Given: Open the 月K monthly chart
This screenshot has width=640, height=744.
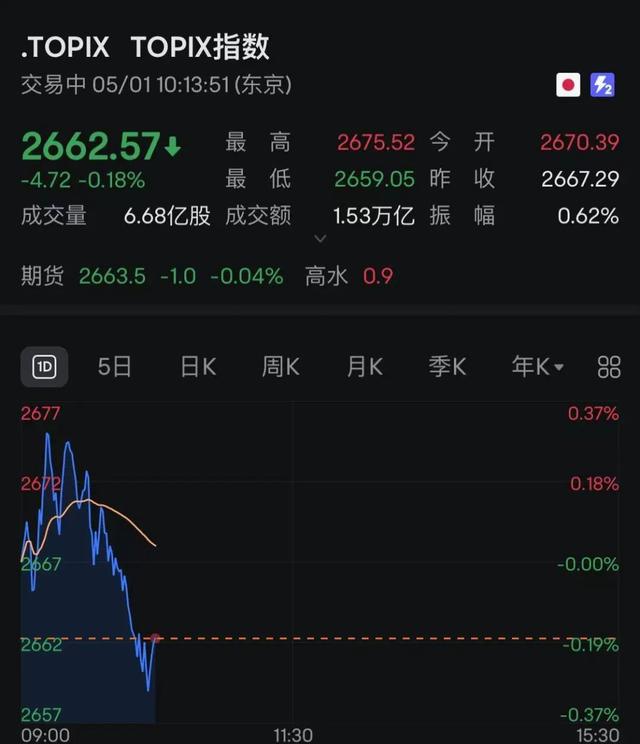Looking at the screenshot, I should click(364, 367).
